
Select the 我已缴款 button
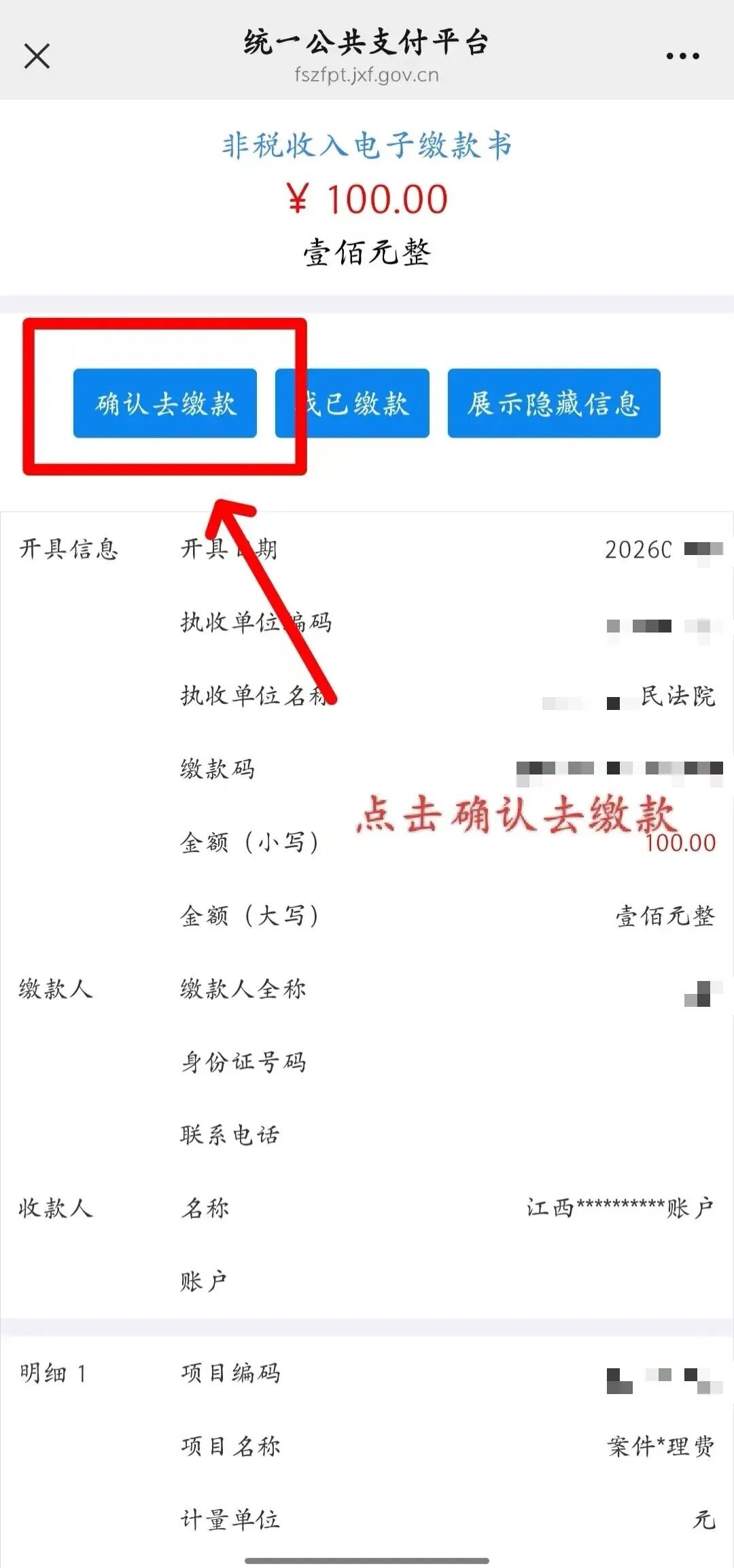pos(353,404)
